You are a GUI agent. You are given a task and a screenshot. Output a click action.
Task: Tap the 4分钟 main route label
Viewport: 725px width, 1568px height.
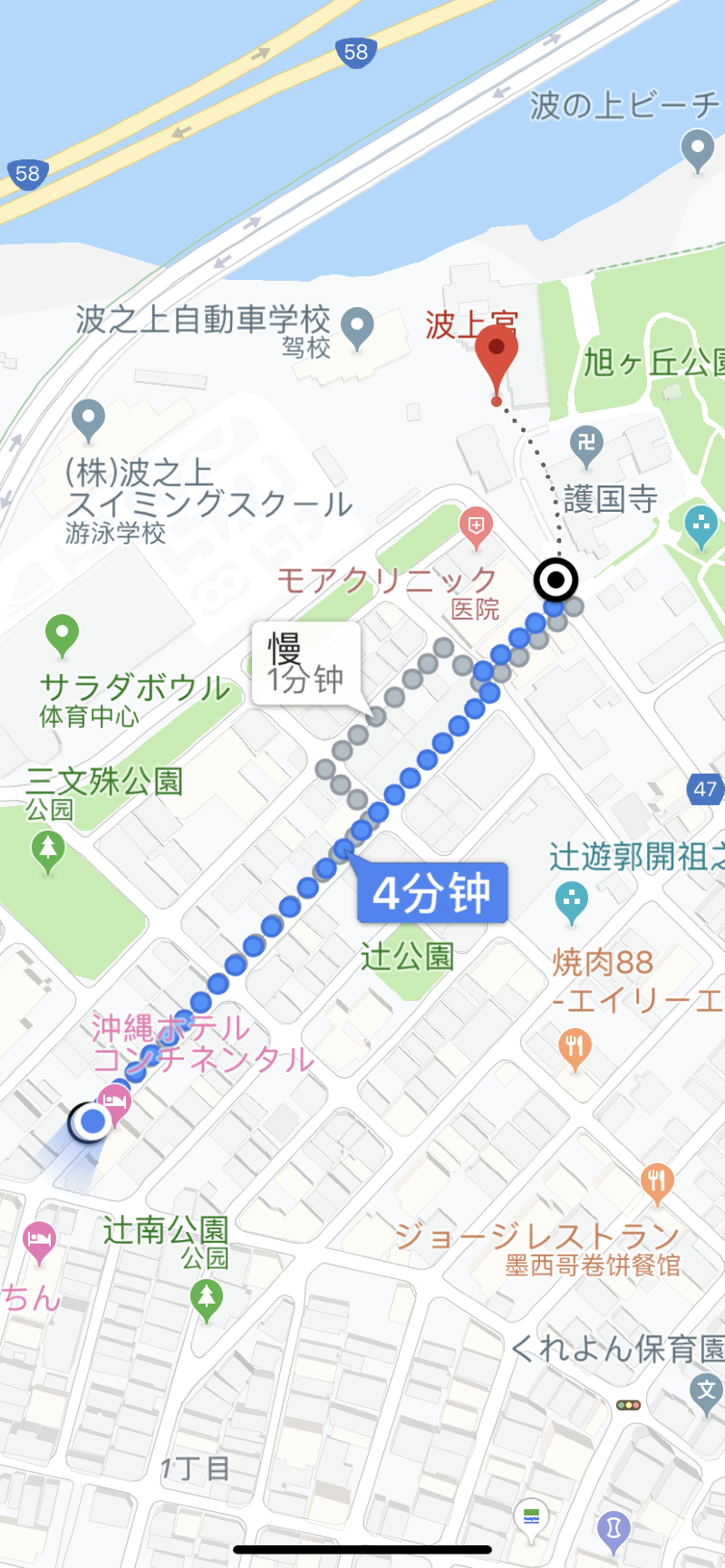tap(432, 892)
